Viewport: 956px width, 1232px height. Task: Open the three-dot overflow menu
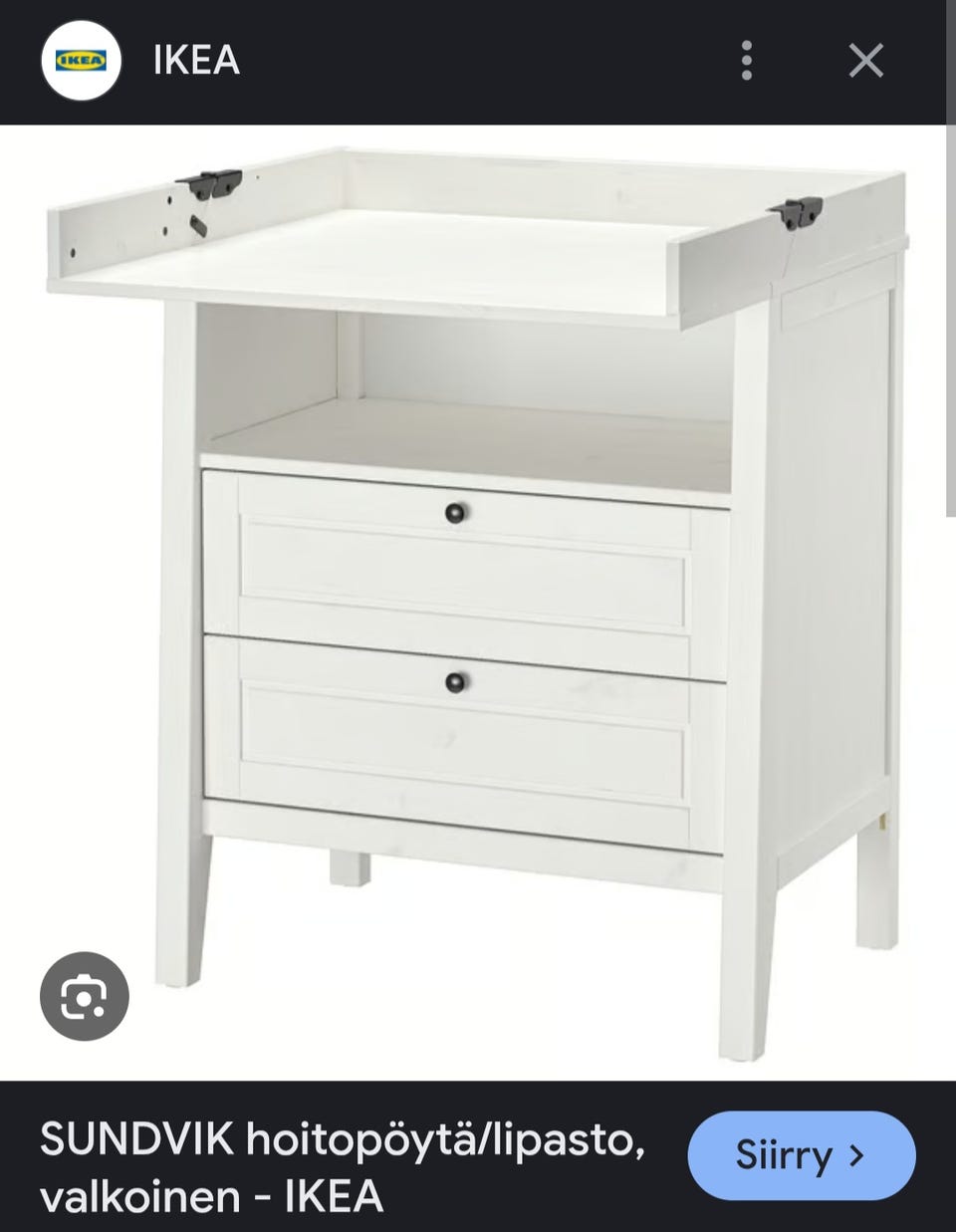click(747, 61)
